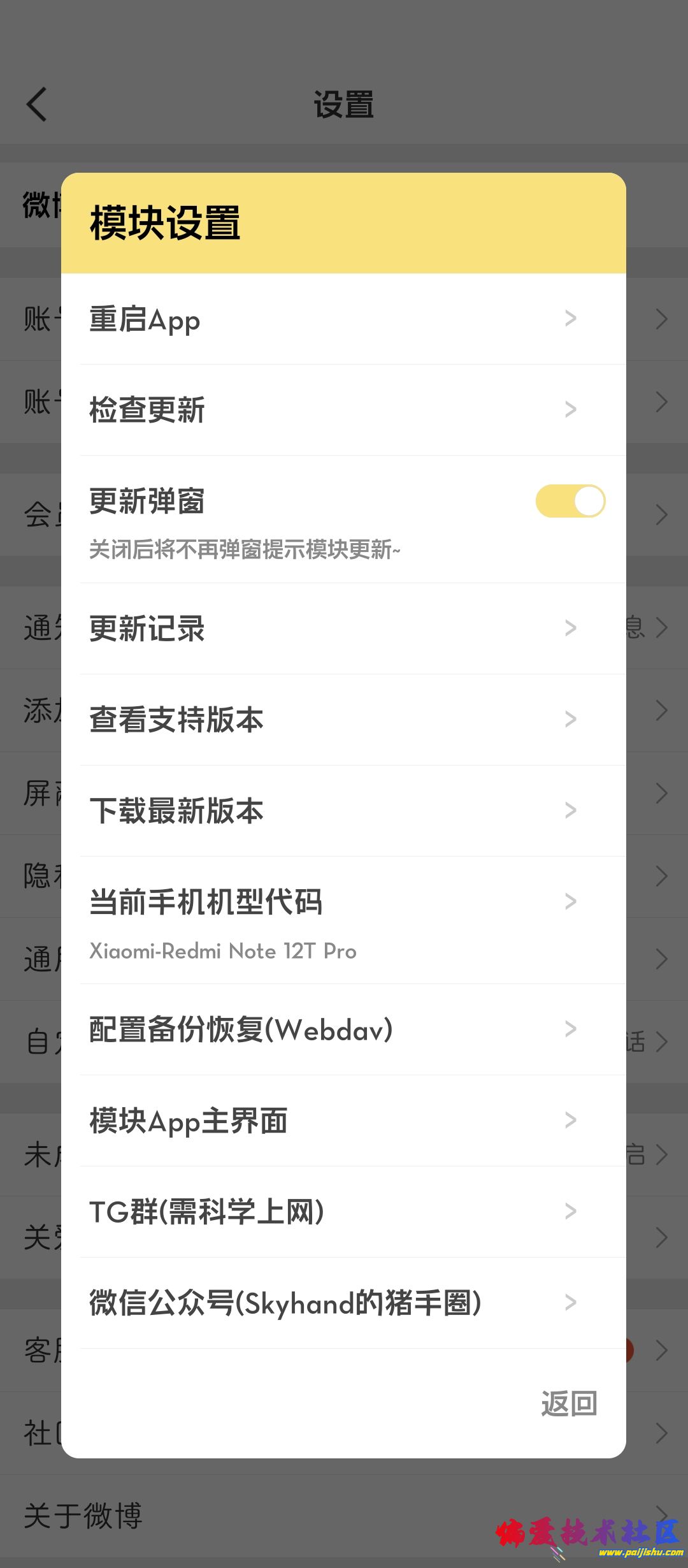This screenshot has width=688, height=1568.
Task: Open the 重启App row
Action: tap(343, 319)
